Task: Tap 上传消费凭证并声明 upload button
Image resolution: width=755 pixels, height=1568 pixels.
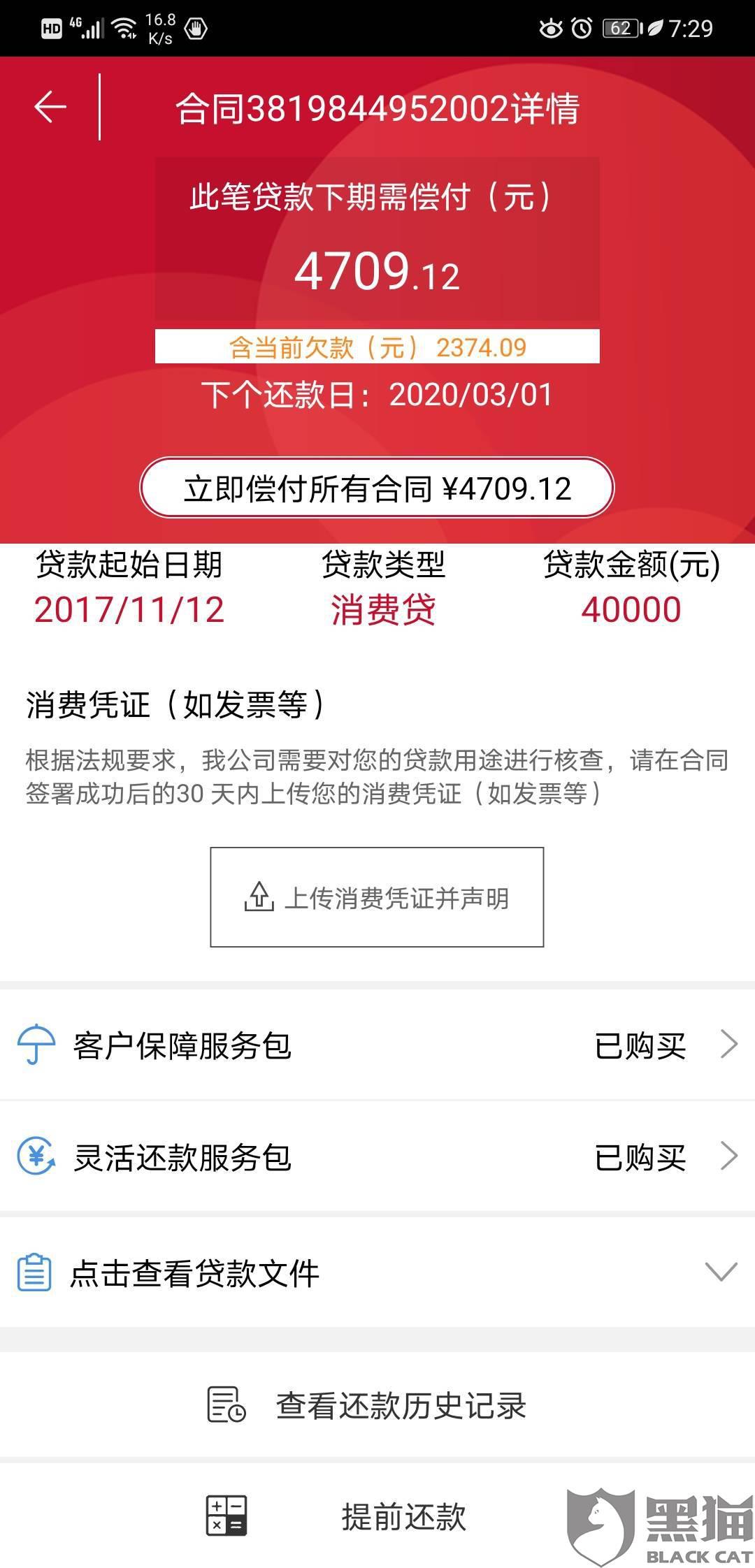Action: [x=377, y=897]
